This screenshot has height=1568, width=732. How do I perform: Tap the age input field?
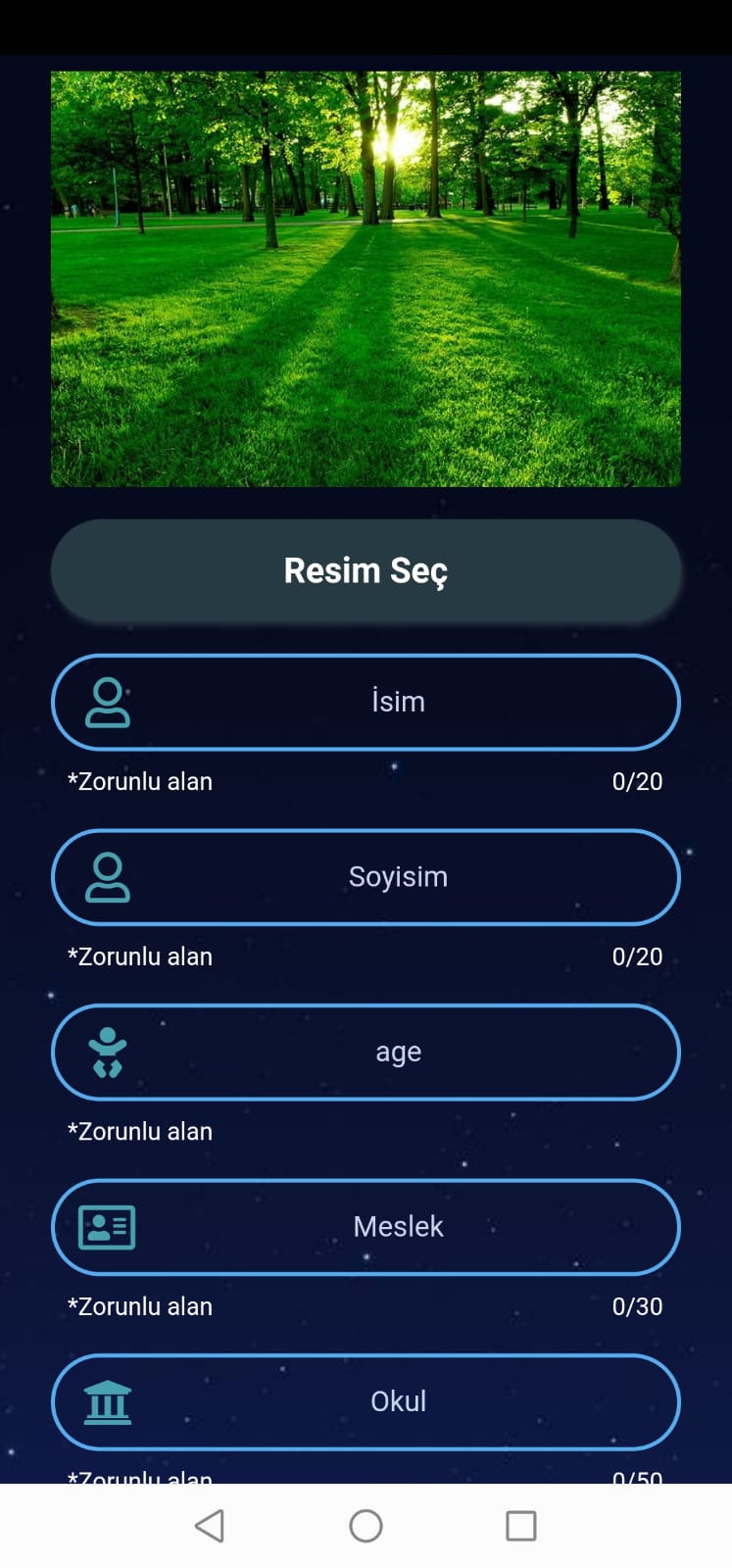[x=366, y=1052]
